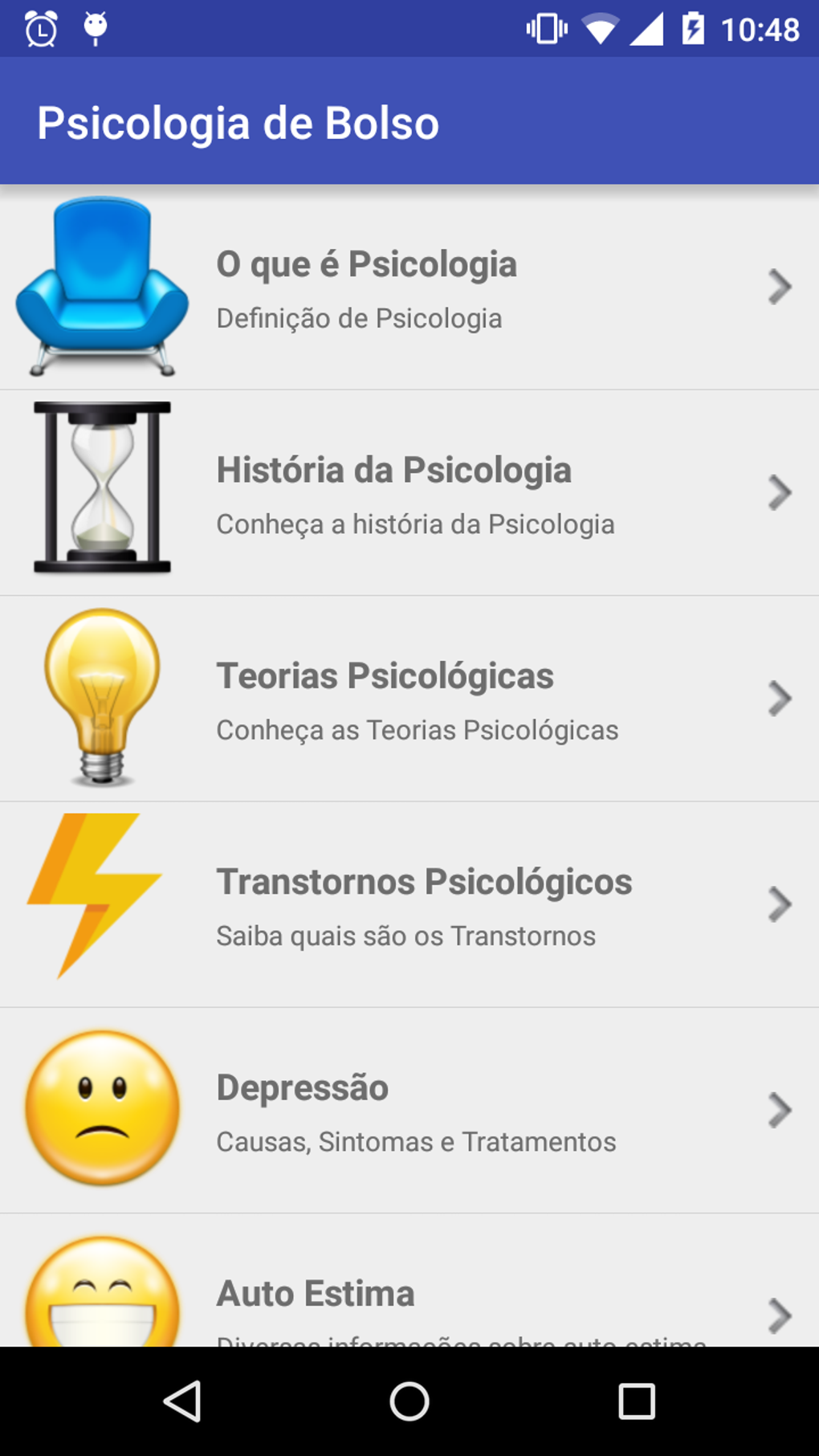Select História da Psicologia
The width and height of the screenshot is (819, 1456).
(x=409, y=493)
